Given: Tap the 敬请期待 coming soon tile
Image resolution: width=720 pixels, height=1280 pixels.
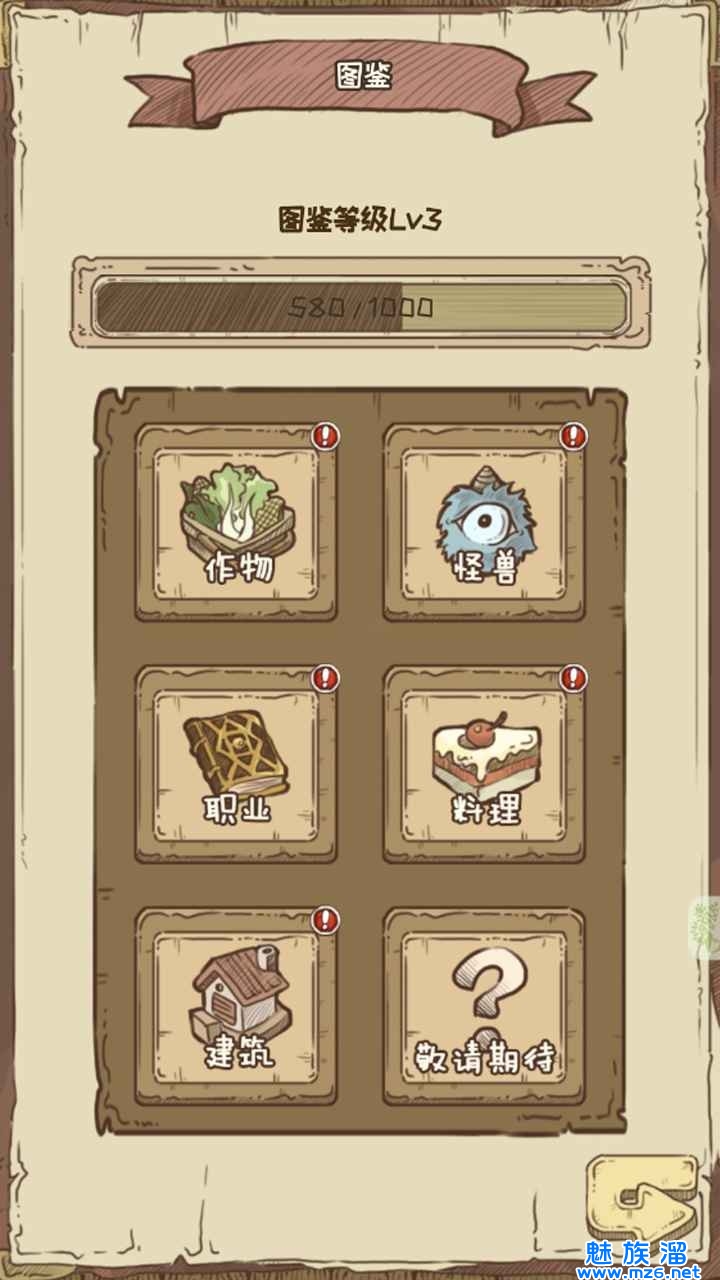Looking at the screenshot, I should tap(484, 1007).
